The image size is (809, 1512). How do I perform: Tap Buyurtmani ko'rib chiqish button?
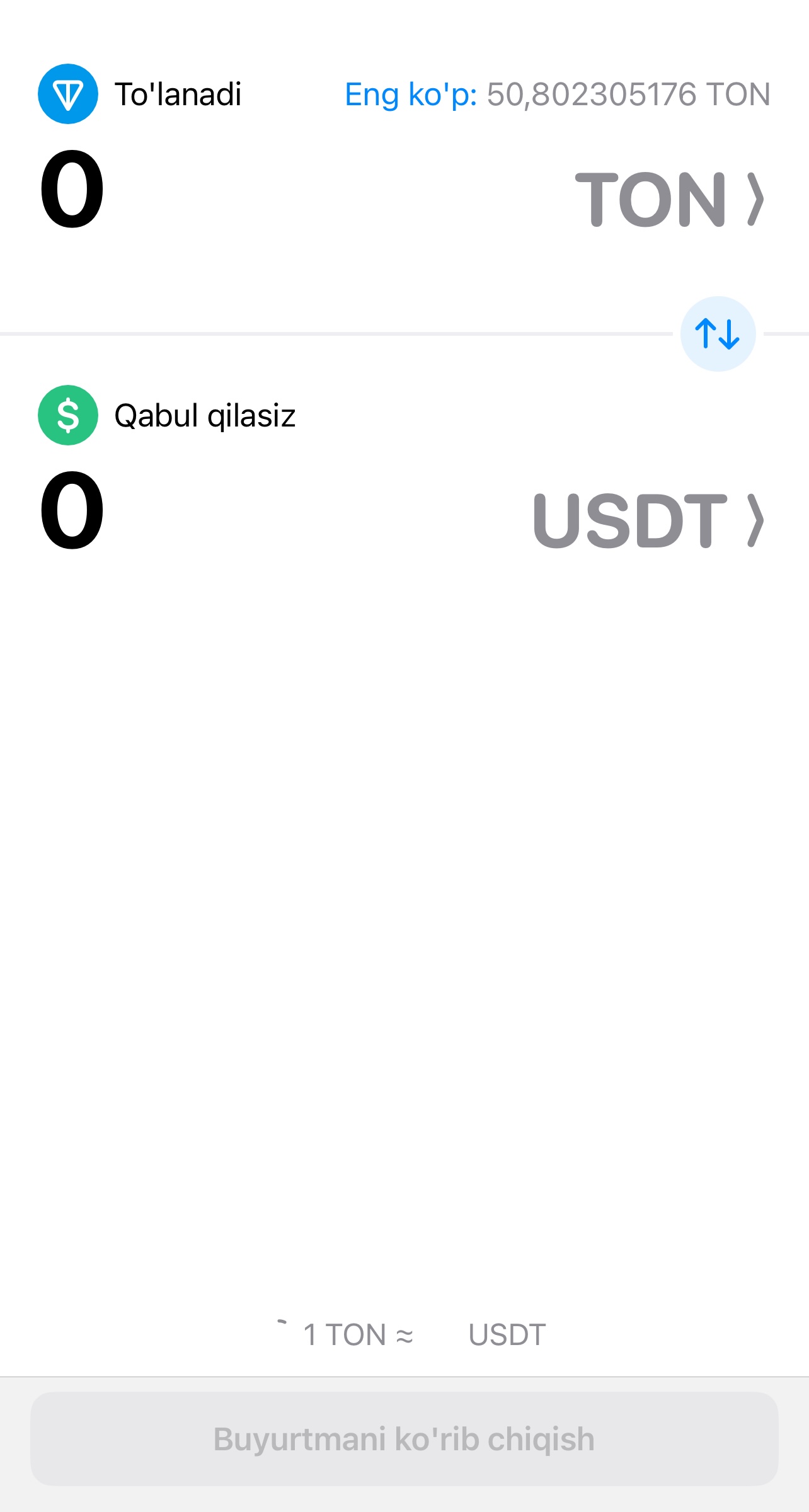(404, 1439)
